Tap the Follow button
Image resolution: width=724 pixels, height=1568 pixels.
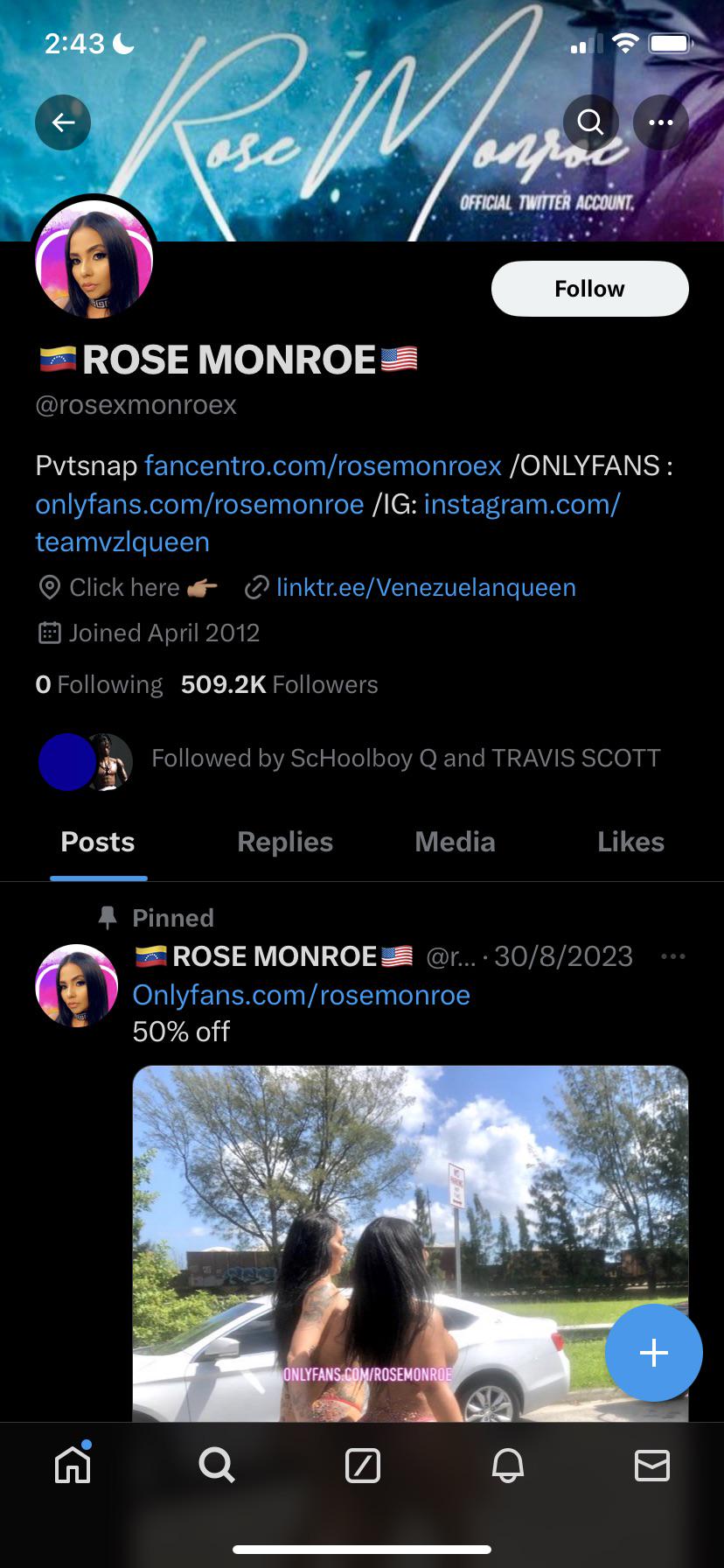(588, 288)
